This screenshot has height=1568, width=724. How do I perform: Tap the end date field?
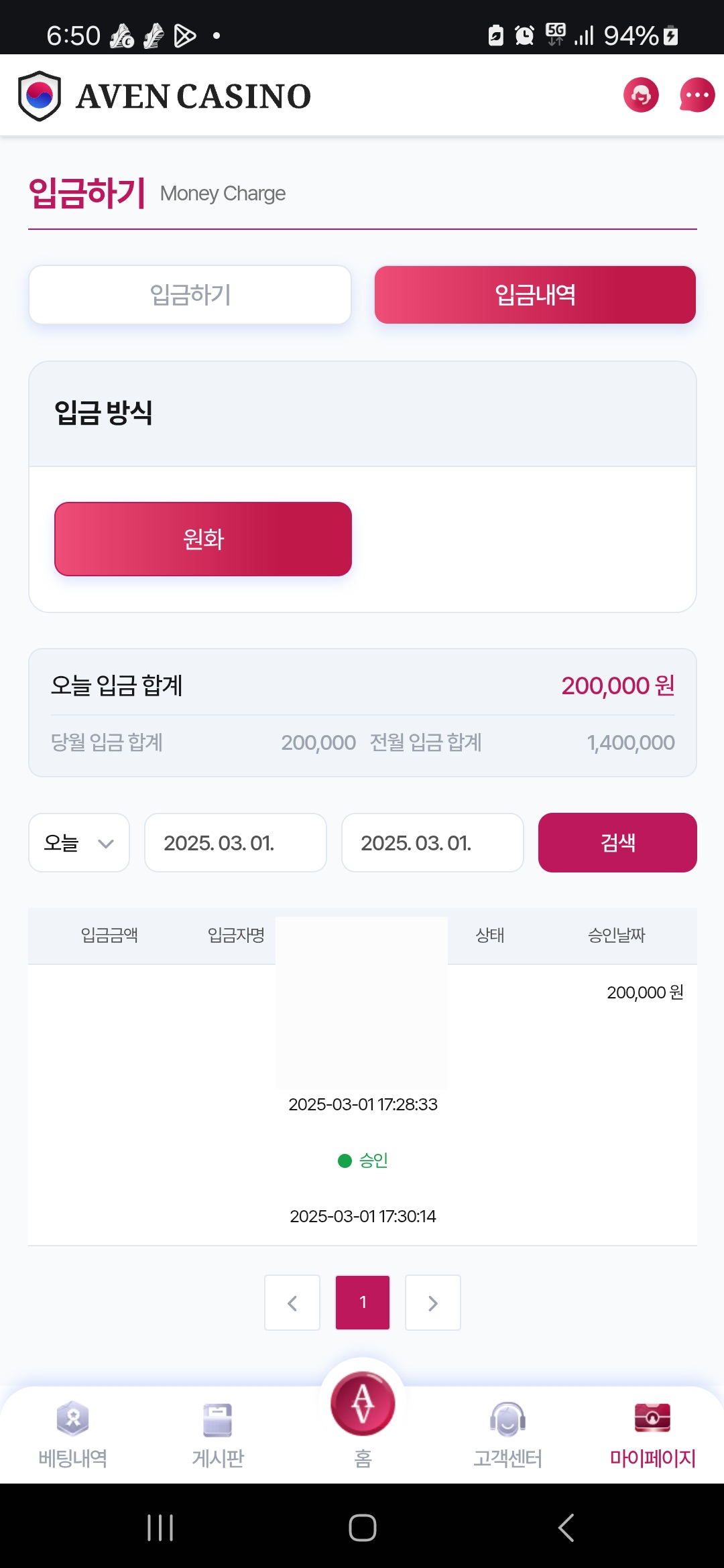tap(432, 843)
